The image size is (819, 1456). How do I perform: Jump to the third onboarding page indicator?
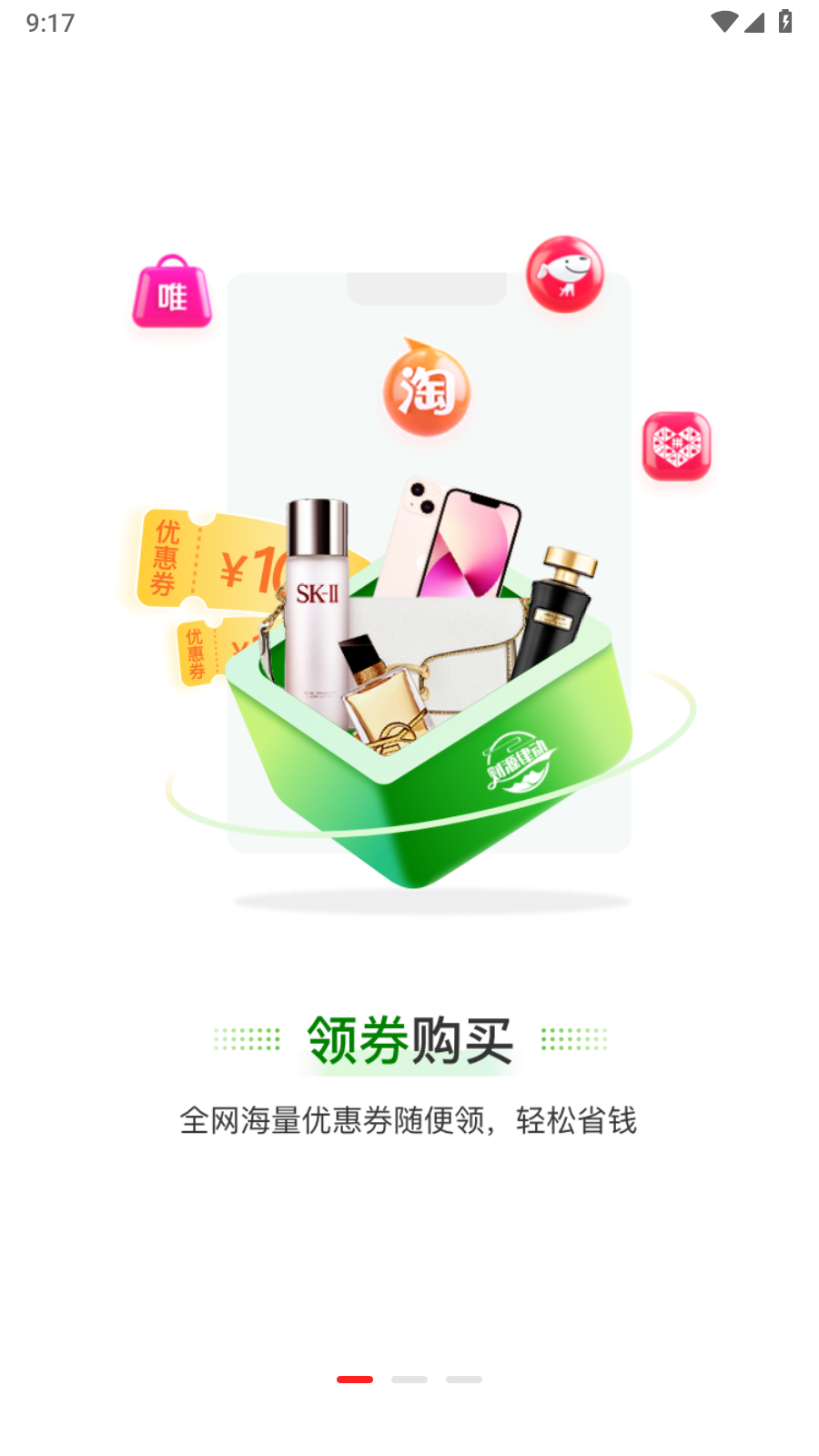464,1380
